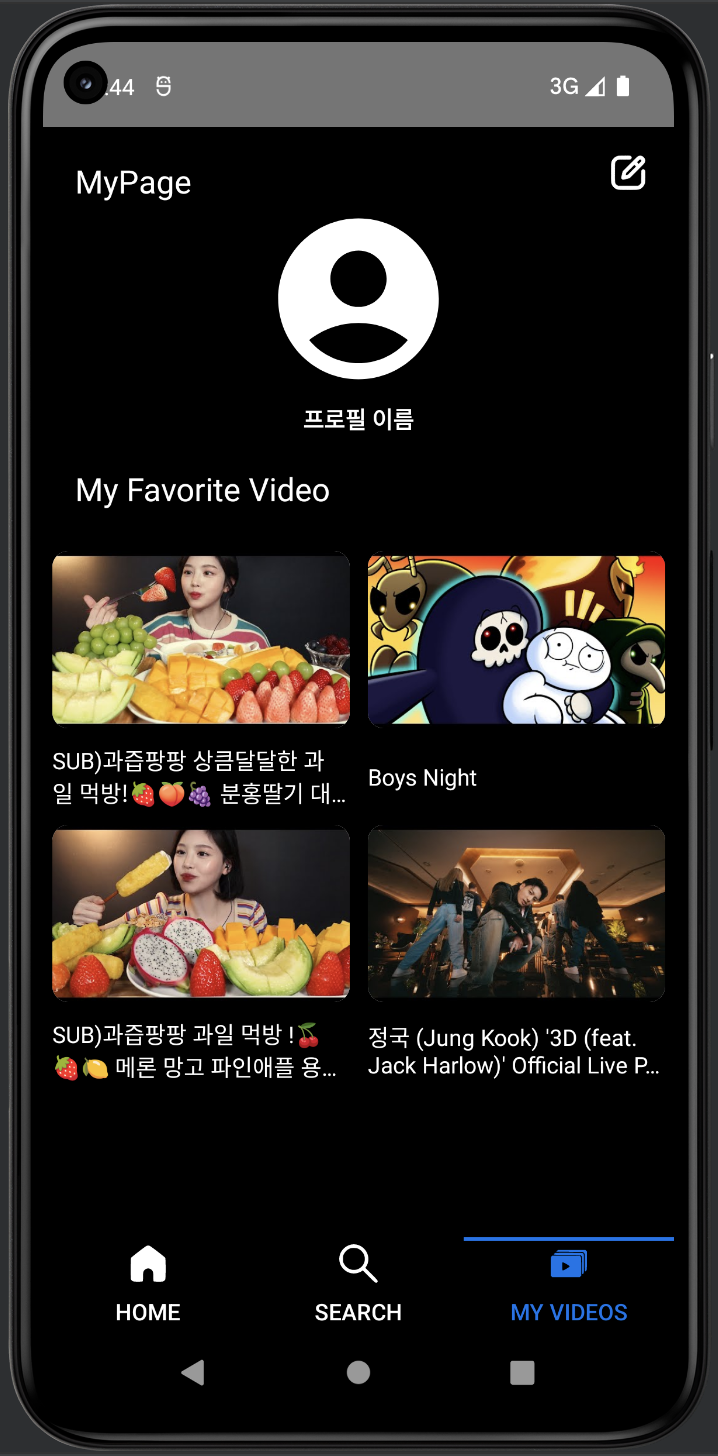Image resolution: width=718 pixels, height=1456 pixels.
Task: Play Jung Kook '3D' Official Live video
Action: click(516, 913)
